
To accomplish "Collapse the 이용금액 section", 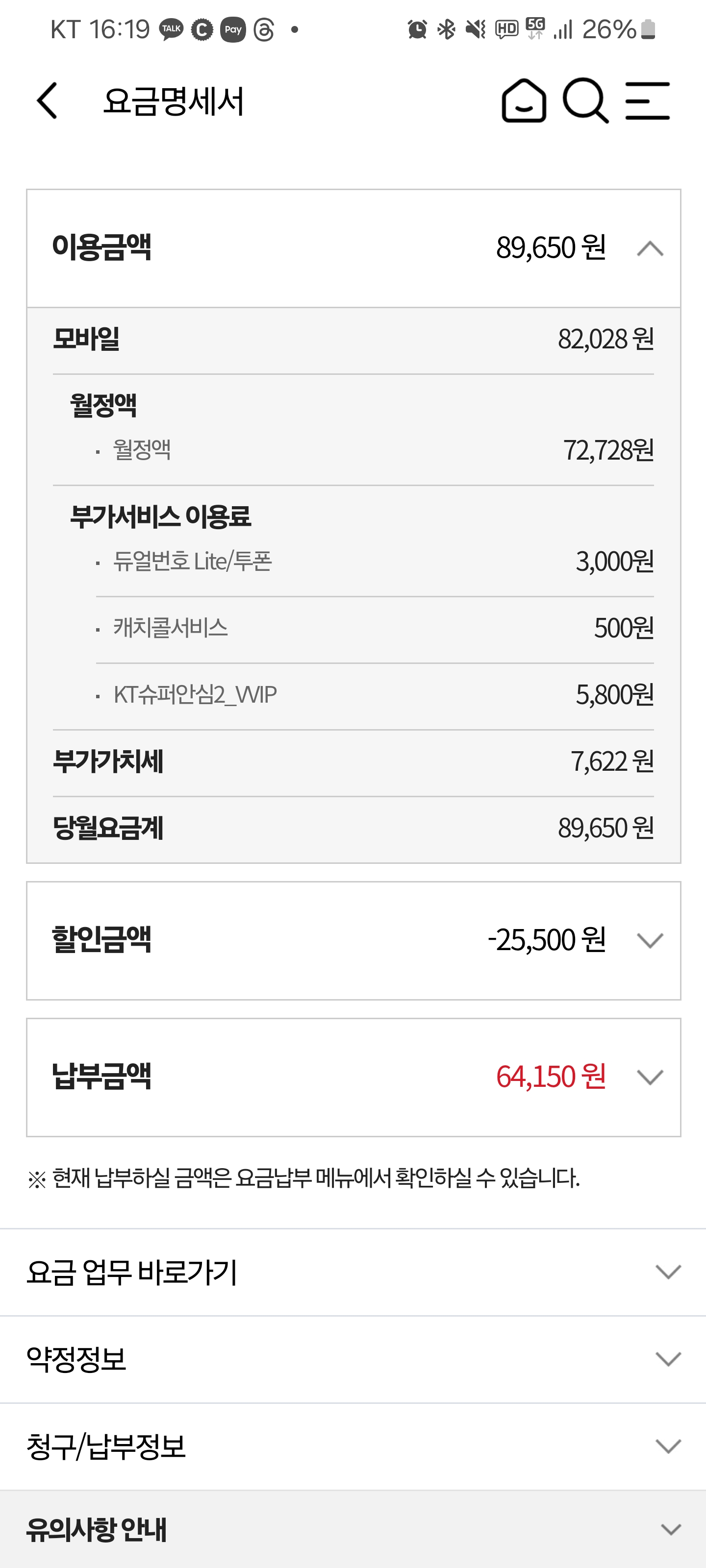I will pos(649,248).
